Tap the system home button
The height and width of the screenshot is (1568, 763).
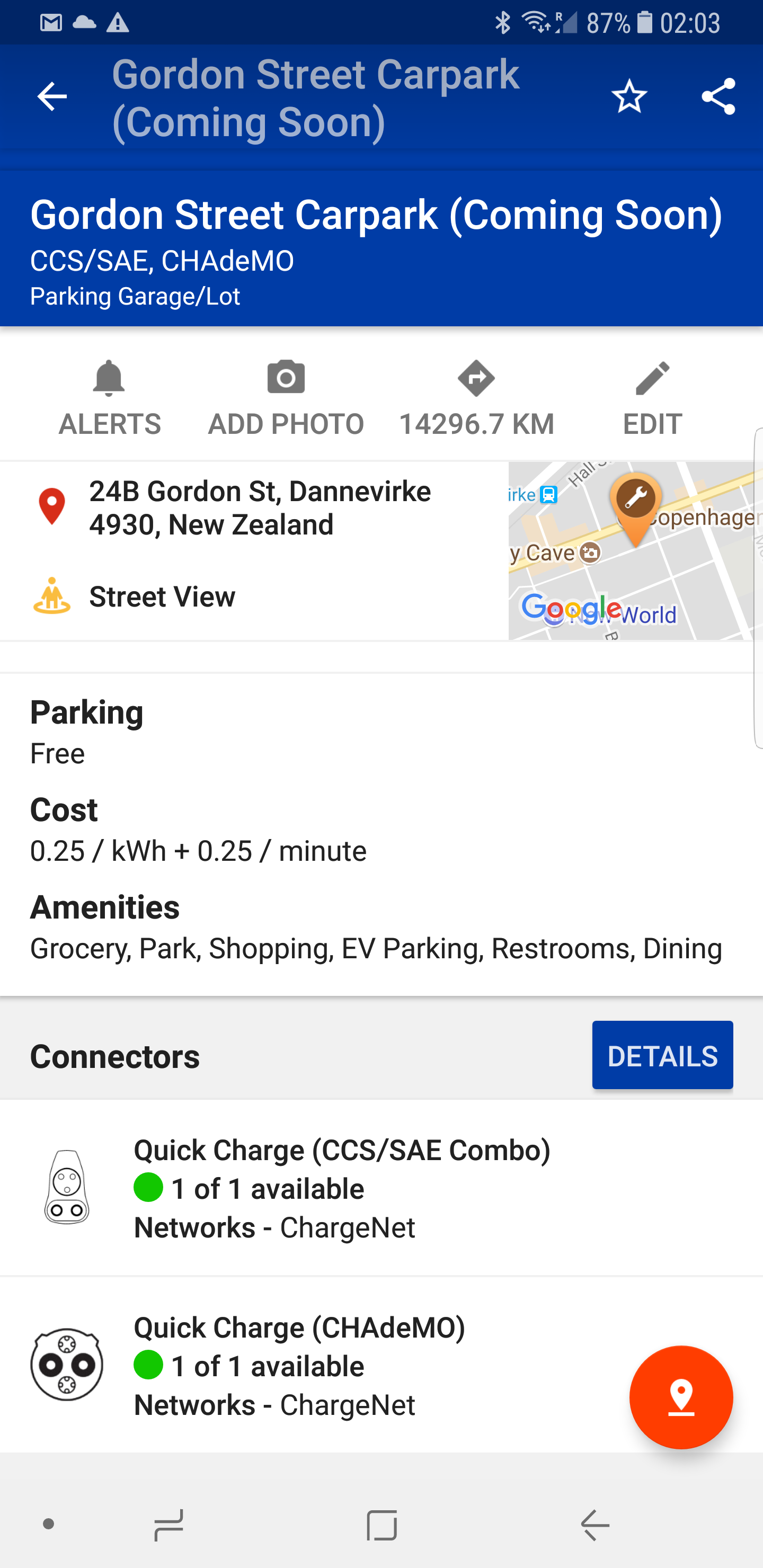coord(382,1525)
